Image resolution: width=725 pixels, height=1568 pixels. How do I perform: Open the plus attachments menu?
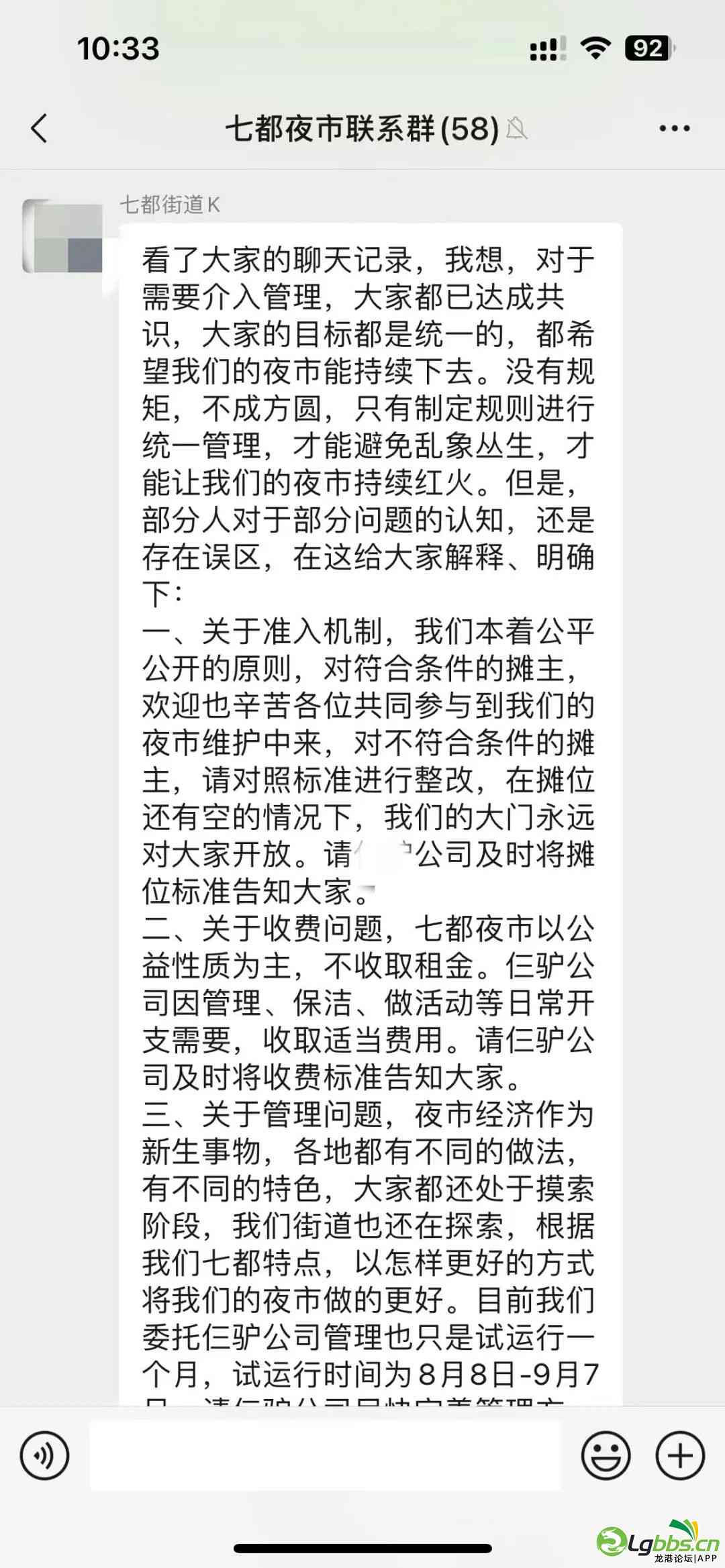pos(679,1455)
